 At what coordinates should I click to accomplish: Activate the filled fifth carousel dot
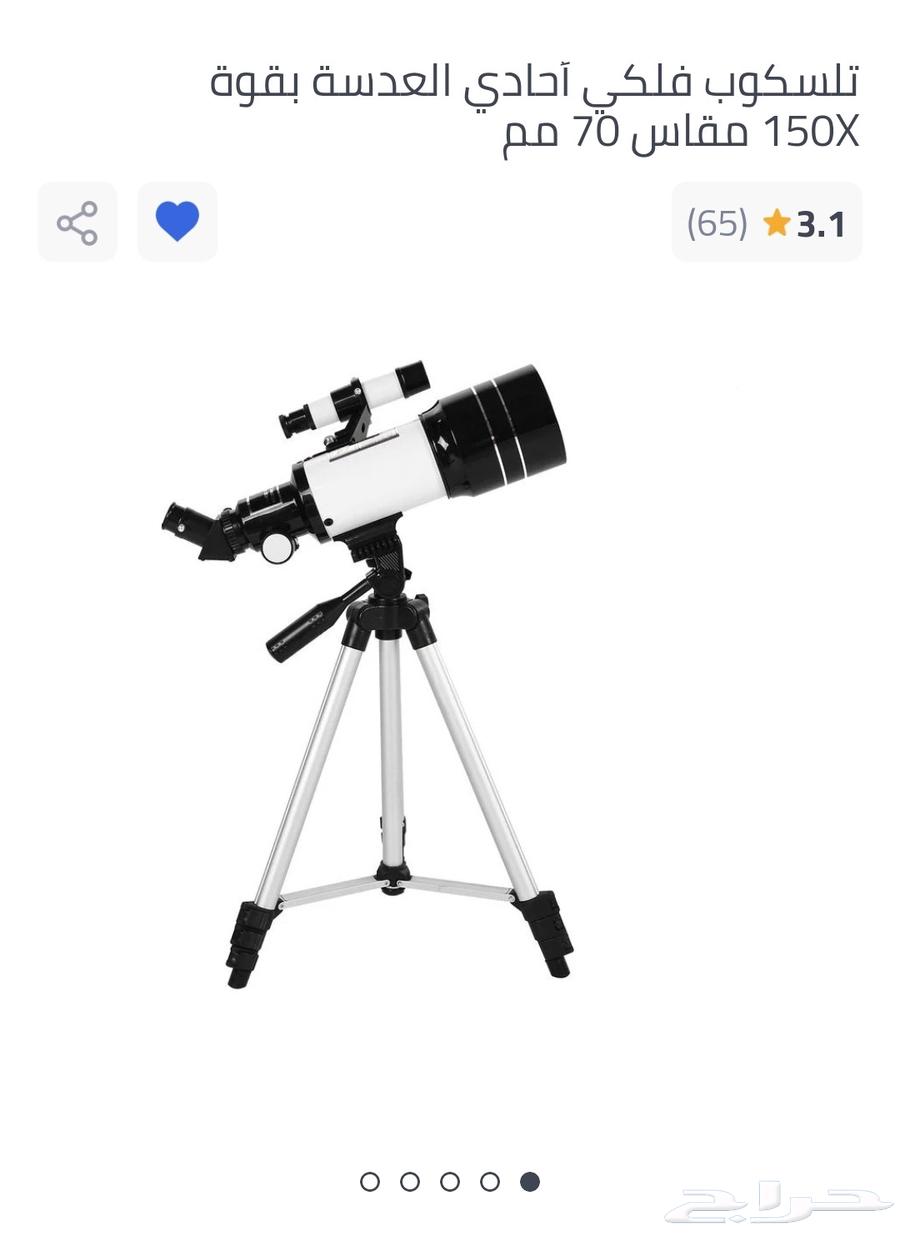(527, 1182)
